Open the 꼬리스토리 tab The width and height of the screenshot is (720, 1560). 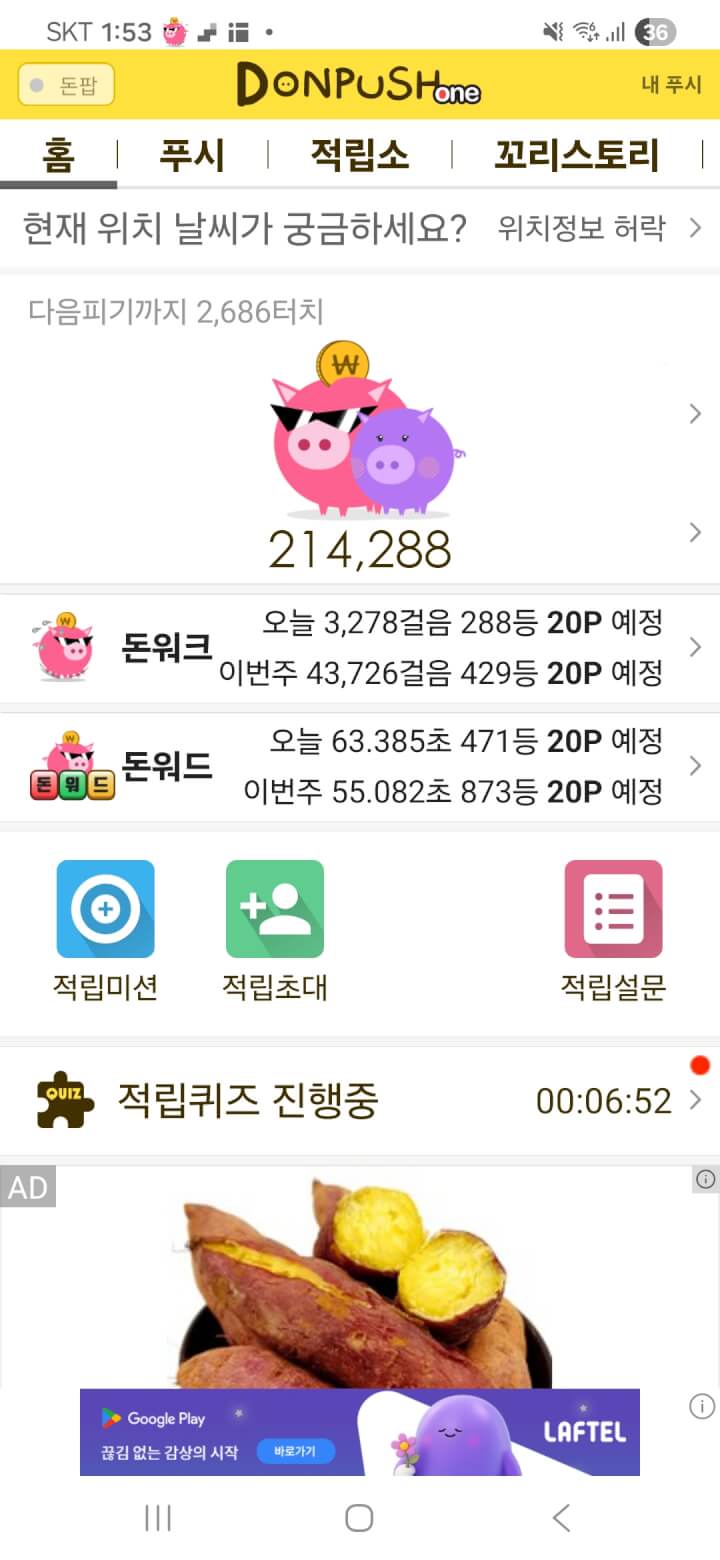pos(576,156)
